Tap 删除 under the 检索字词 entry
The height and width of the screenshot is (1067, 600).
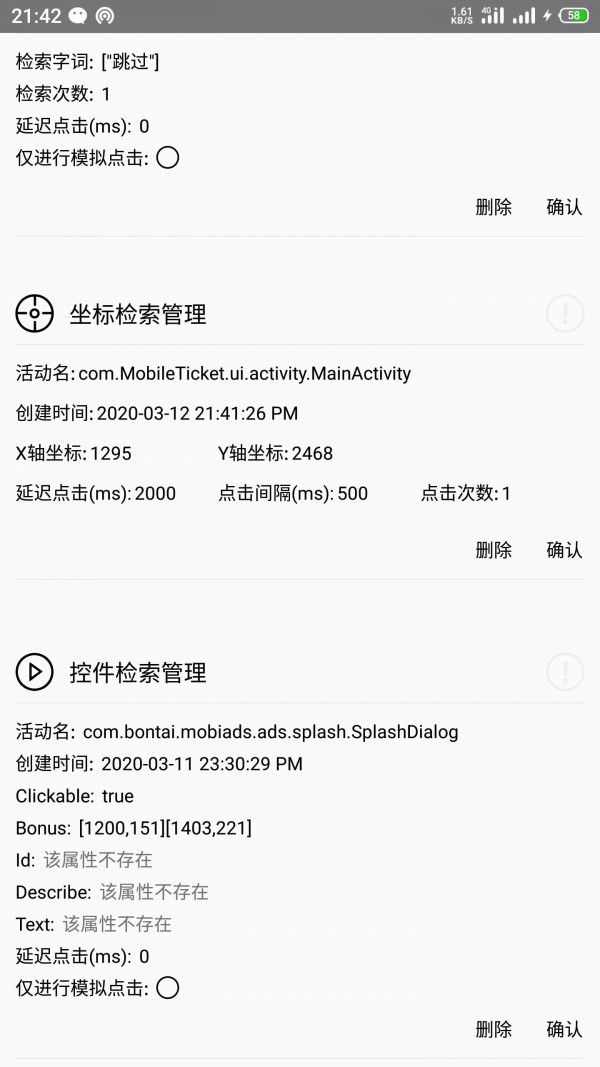pyautogui.click(x=493, y=207)
